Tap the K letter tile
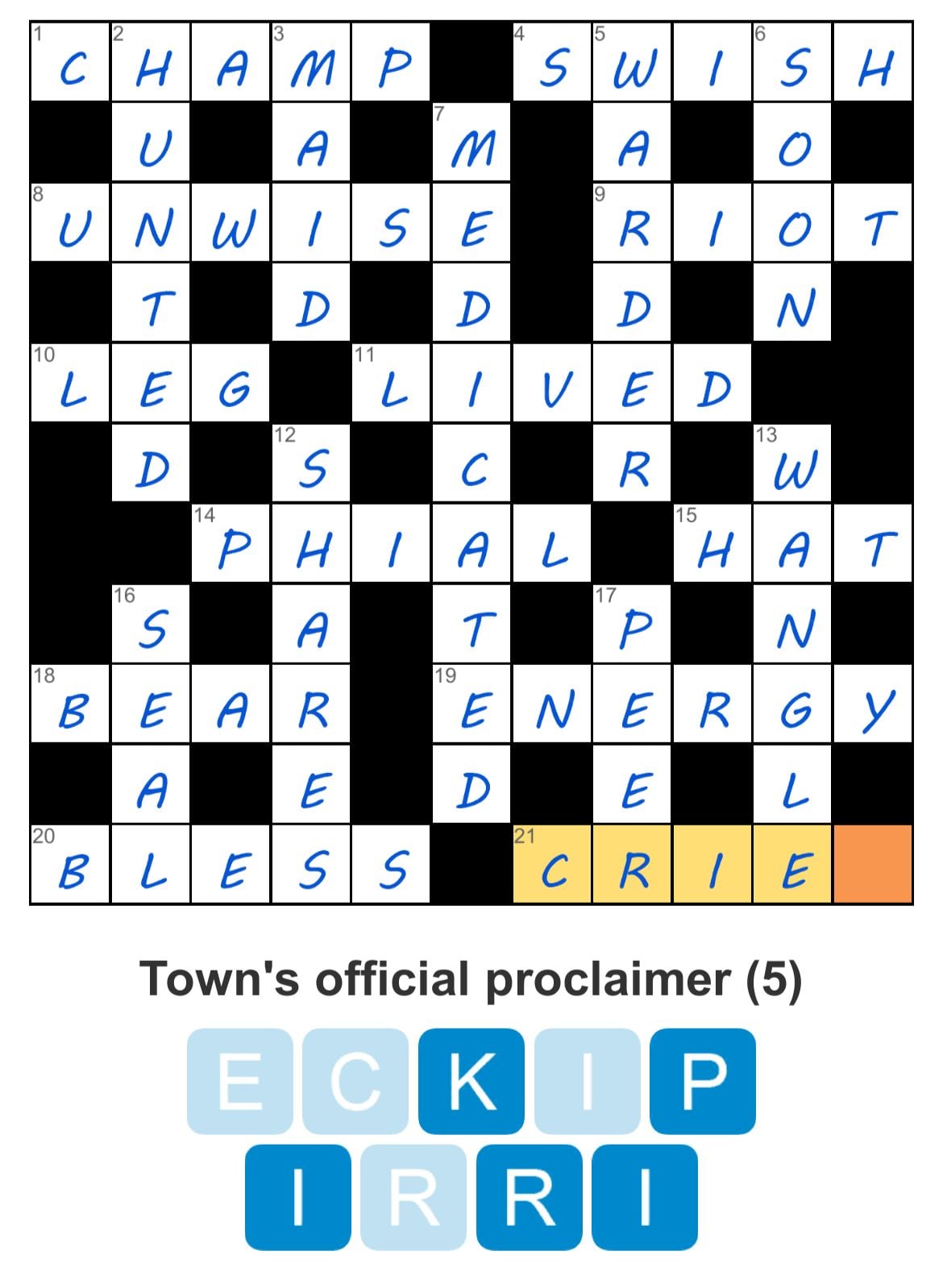 pos(471,1081)
